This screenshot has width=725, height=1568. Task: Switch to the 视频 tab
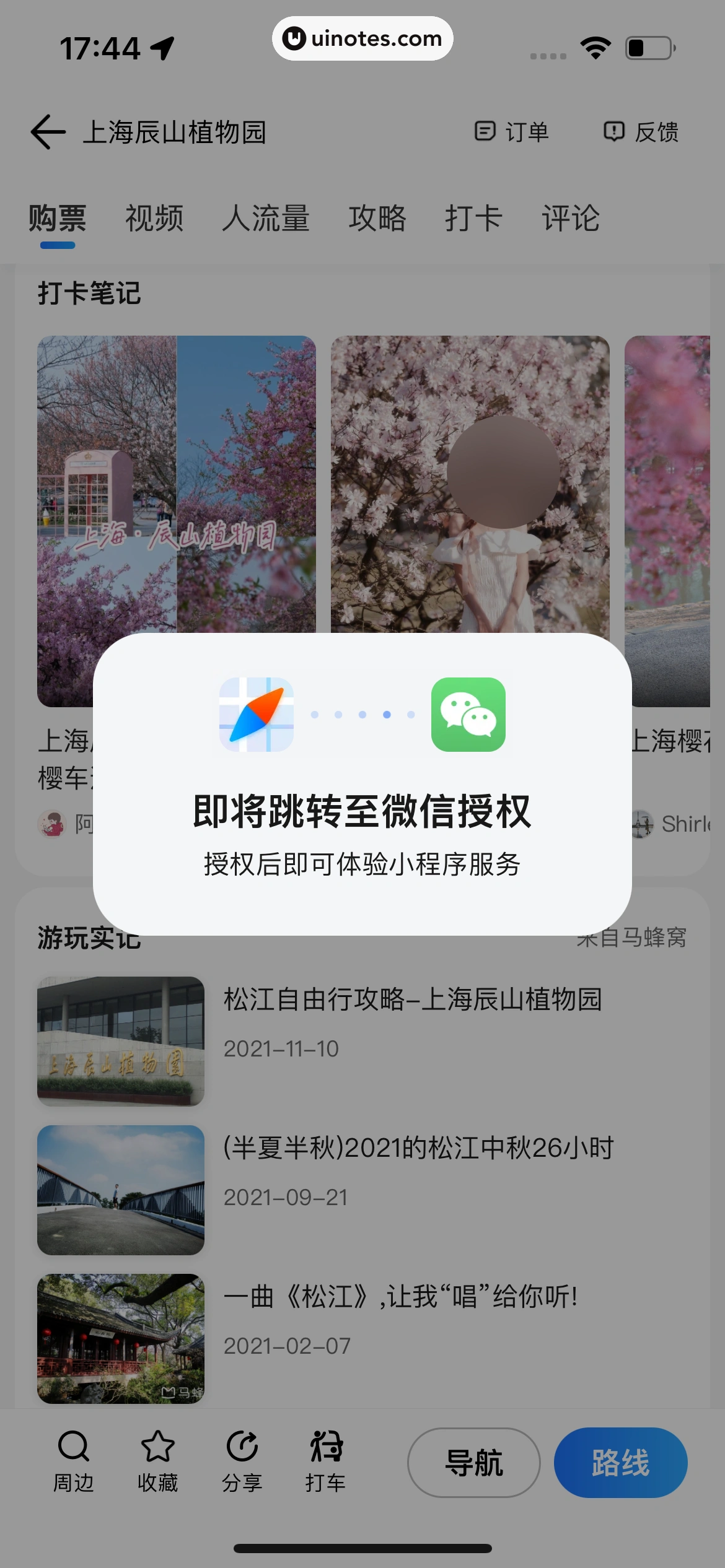click(x=154, y=219)
